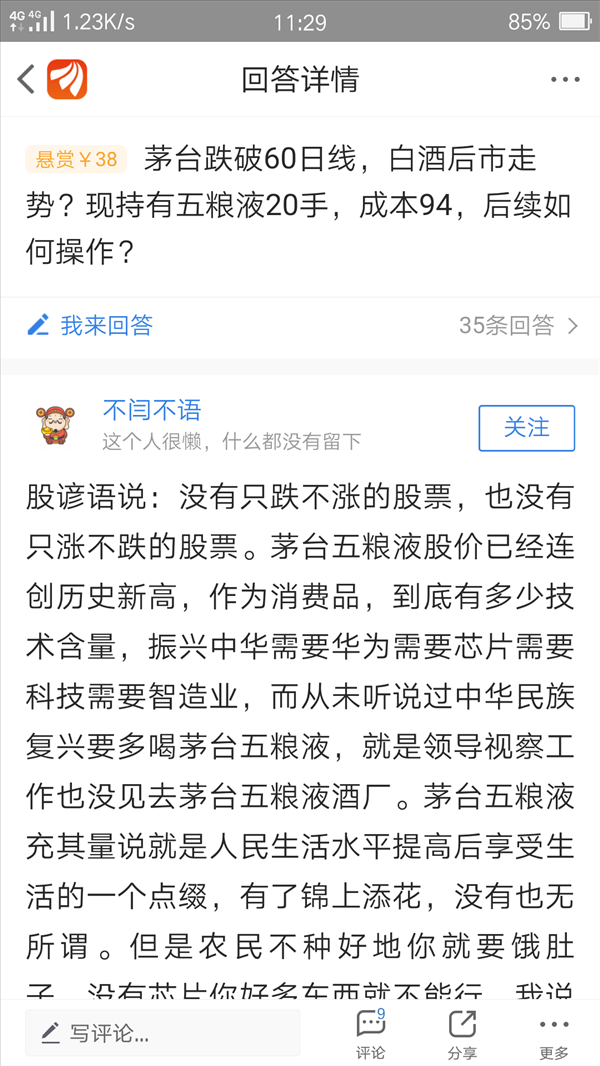Image resolution: width=600 pixels, height=1066 pixels.
Task: Go back using the top-left arrow
Action: [x=25, y=80]
